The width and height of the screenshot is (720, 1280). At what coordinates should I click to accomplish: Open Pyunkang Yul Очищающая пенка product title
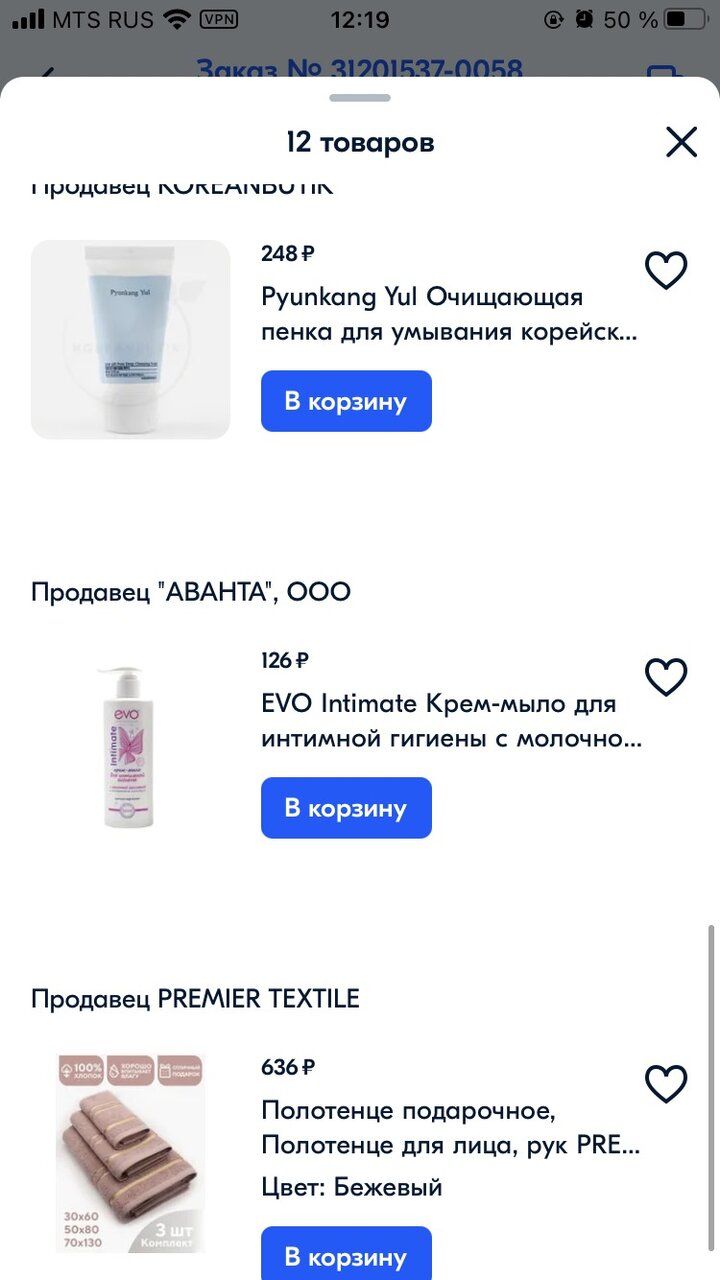pyautogui.click(x=449, y=315)
